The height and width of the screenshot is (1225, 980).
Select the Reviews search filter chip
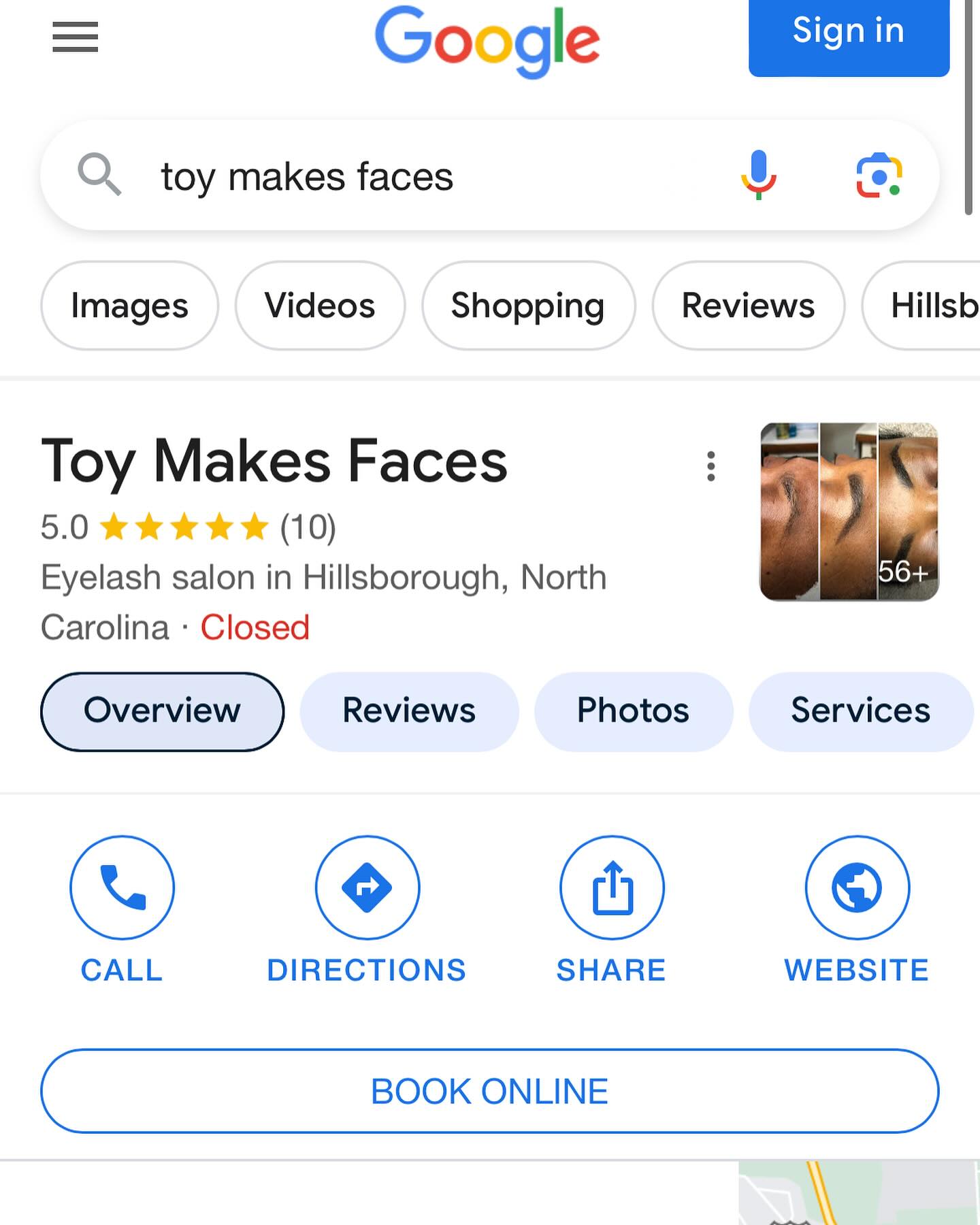tap(748, 306)
